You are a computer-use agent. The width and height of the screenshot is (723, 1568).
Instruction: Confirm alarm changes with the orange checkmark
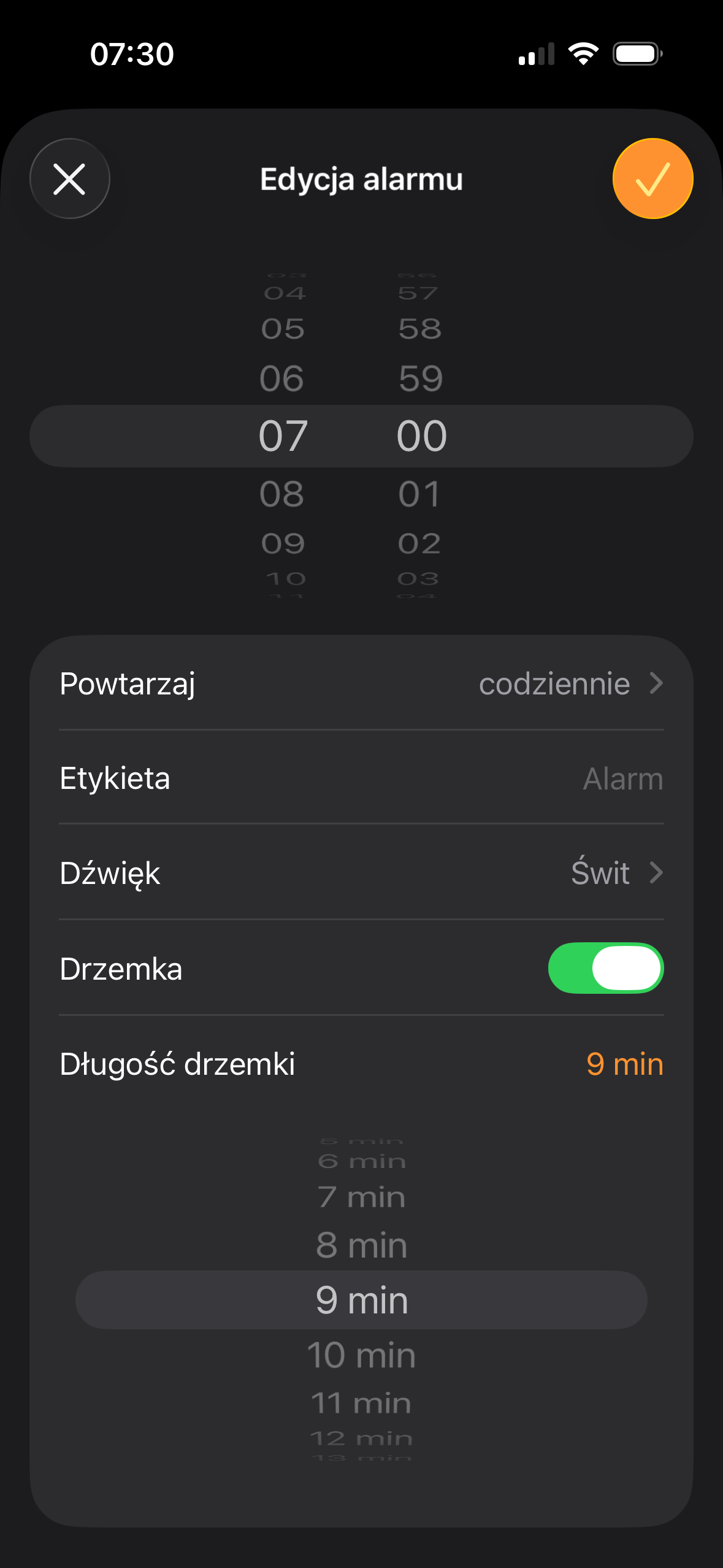[652, 179]
